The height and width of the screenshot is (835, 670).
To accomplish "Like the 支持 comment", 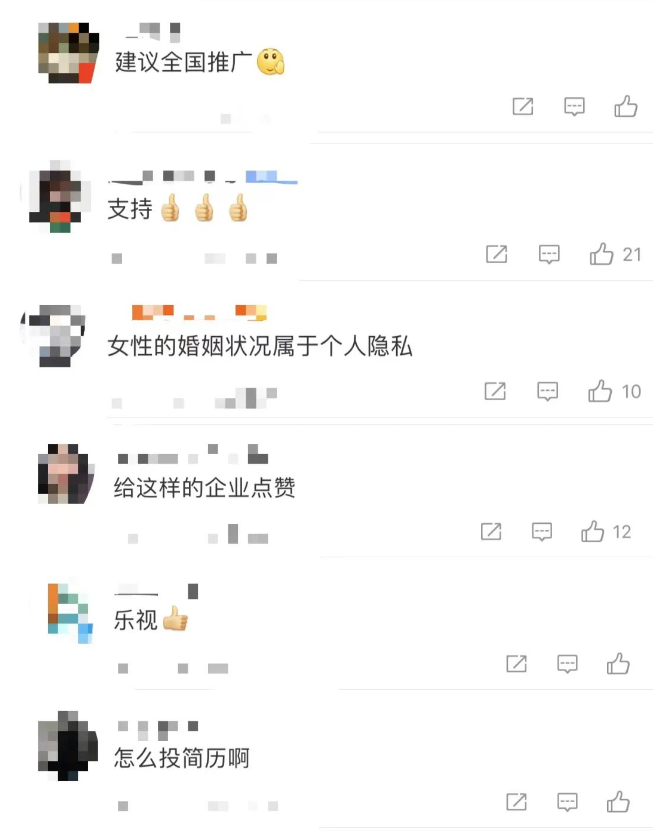I will point(602,254).
